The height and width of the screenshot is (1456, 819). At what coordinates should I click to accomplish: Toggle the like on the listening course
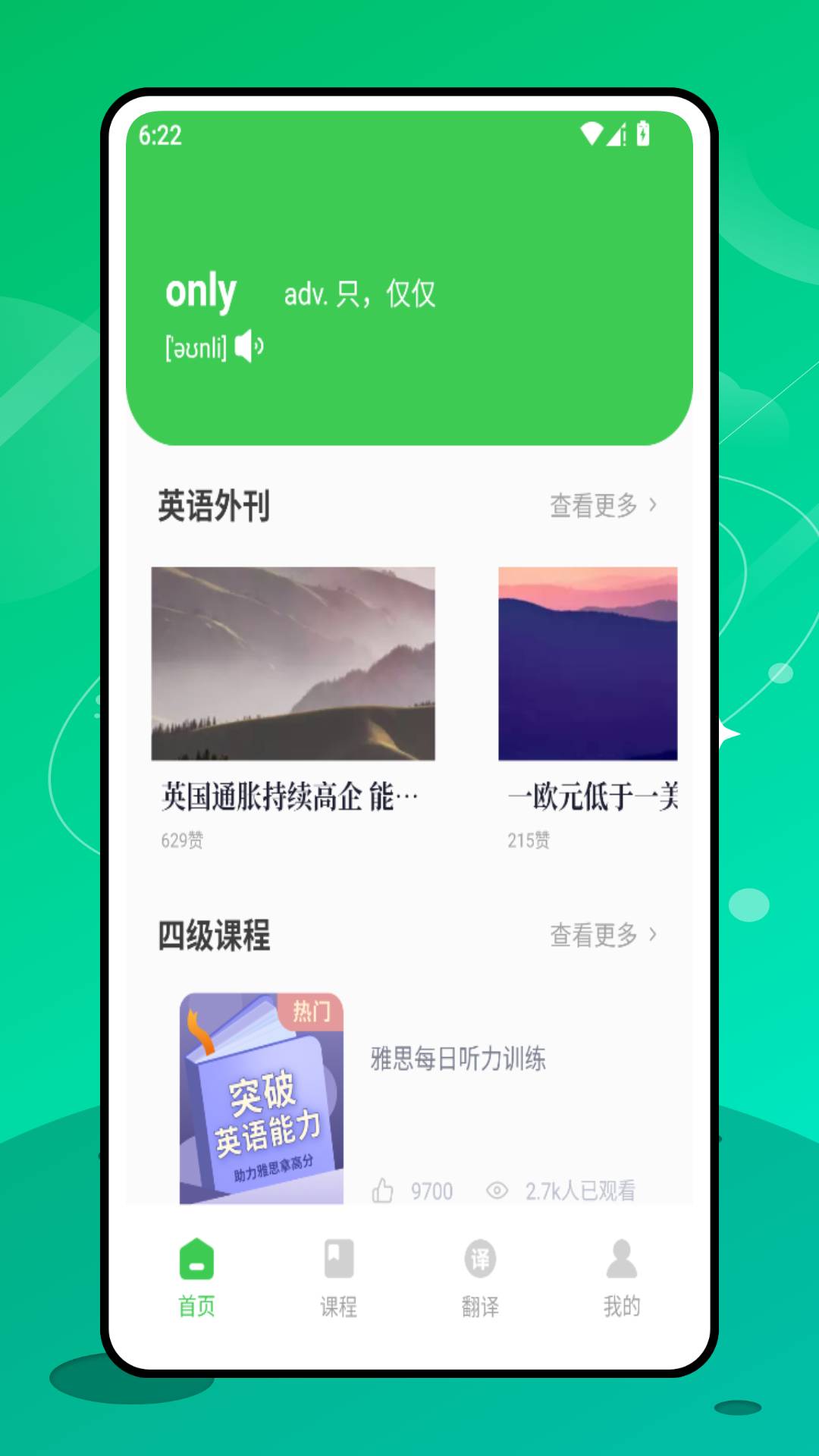[383, 1191]
